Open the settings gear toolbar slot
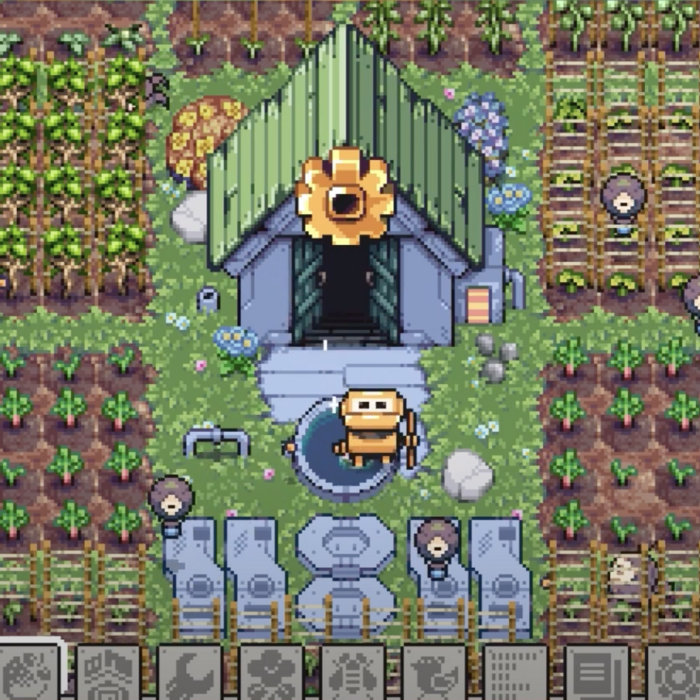Viewport: 700px width, 700px height. (x=675, y=674)
